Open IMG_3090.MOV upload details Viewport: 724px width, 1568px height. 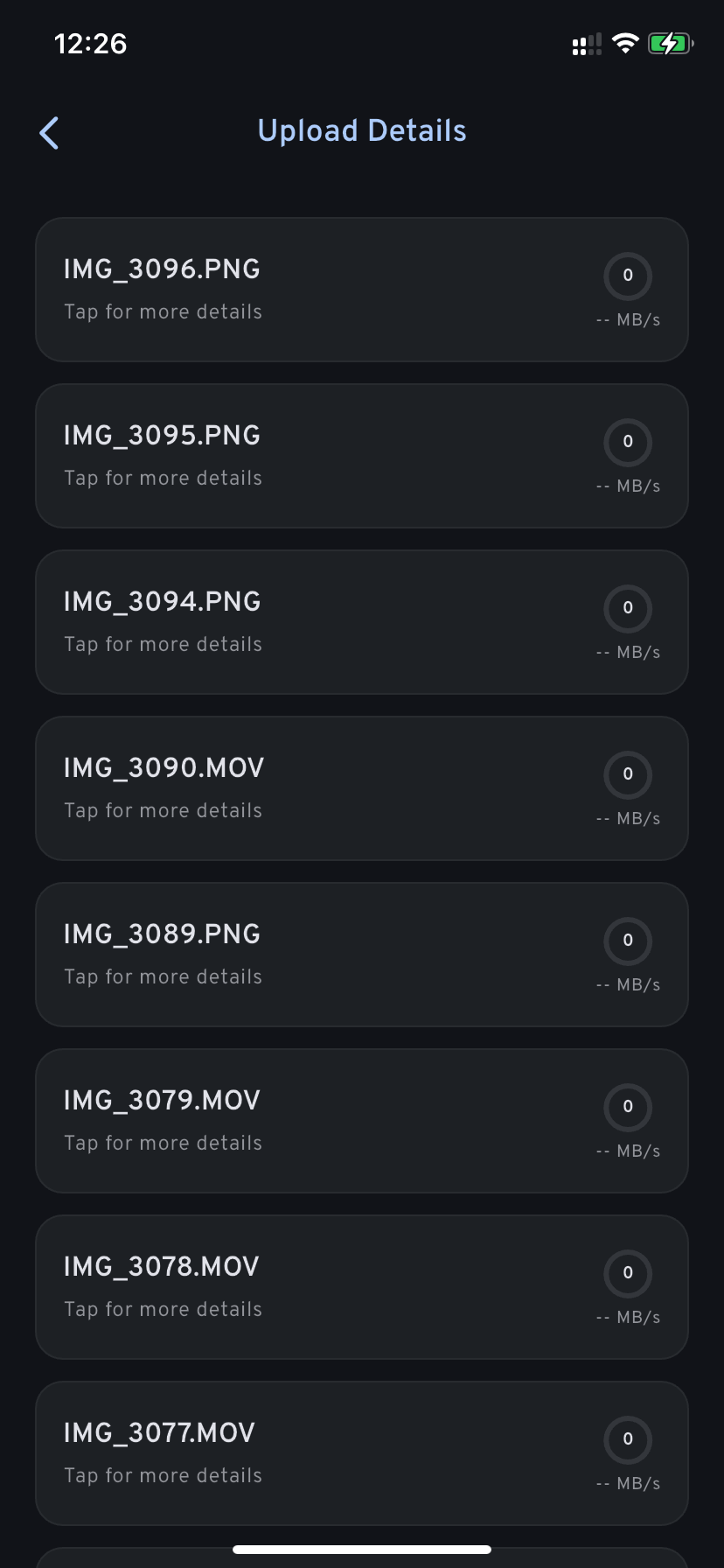pos(361,788)
